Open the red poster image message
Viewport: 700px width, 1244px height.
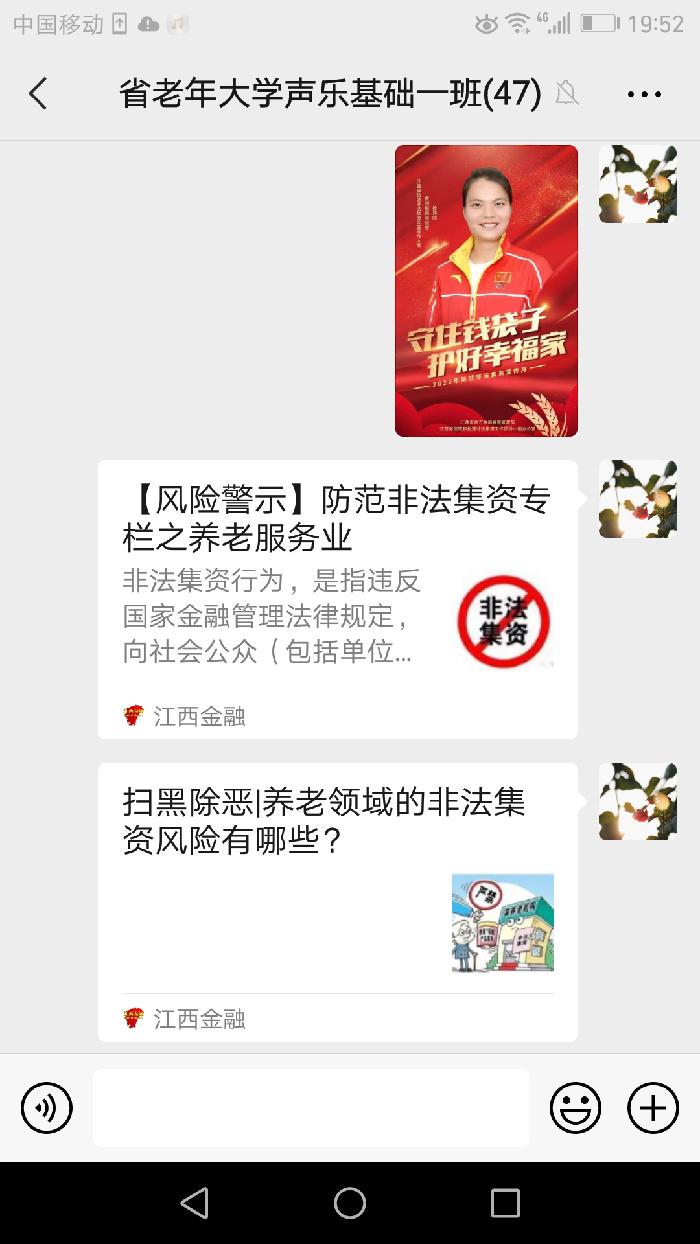(486, 291)
